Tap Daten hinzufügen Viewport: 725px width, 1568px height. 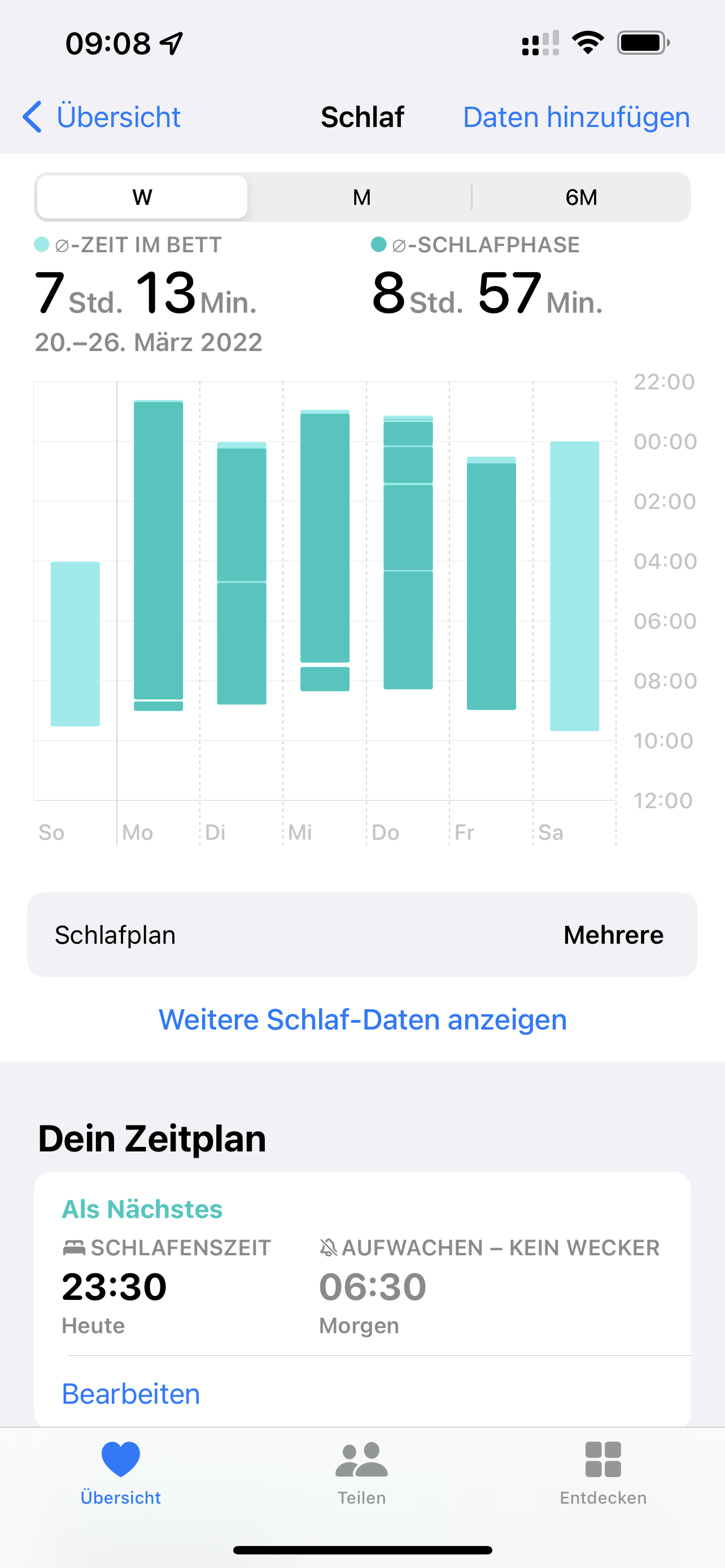coord(576,117)
